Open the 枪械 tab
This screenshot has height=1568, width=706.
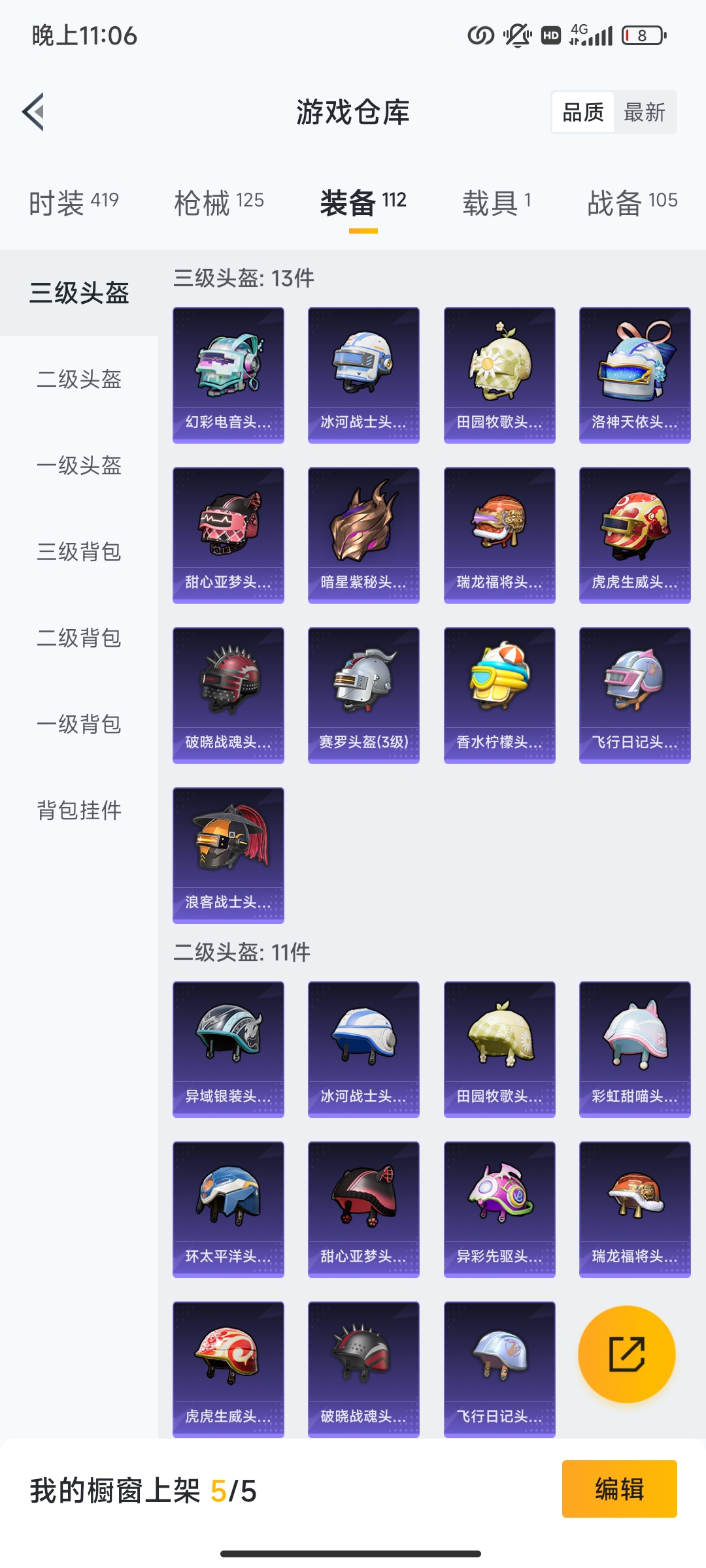[219, 203]
